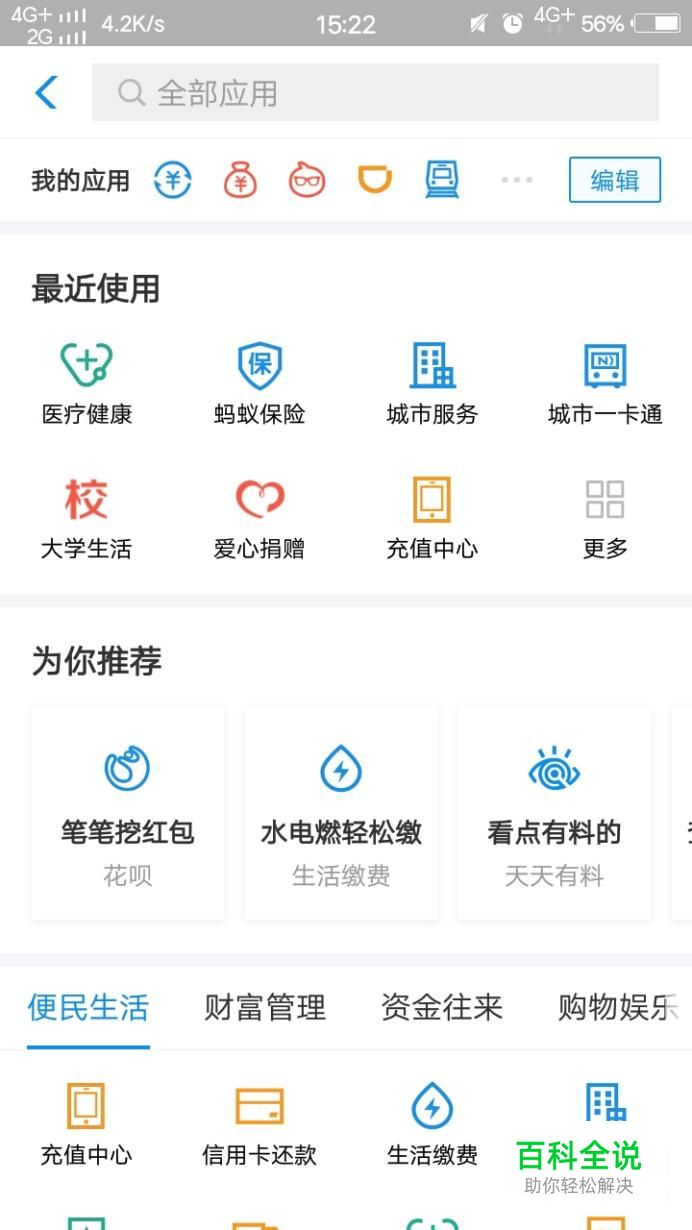Open the 水电燃轻松缴 card
The width and height of the screenshot is (692, 1230).
(x=341, y=813)
